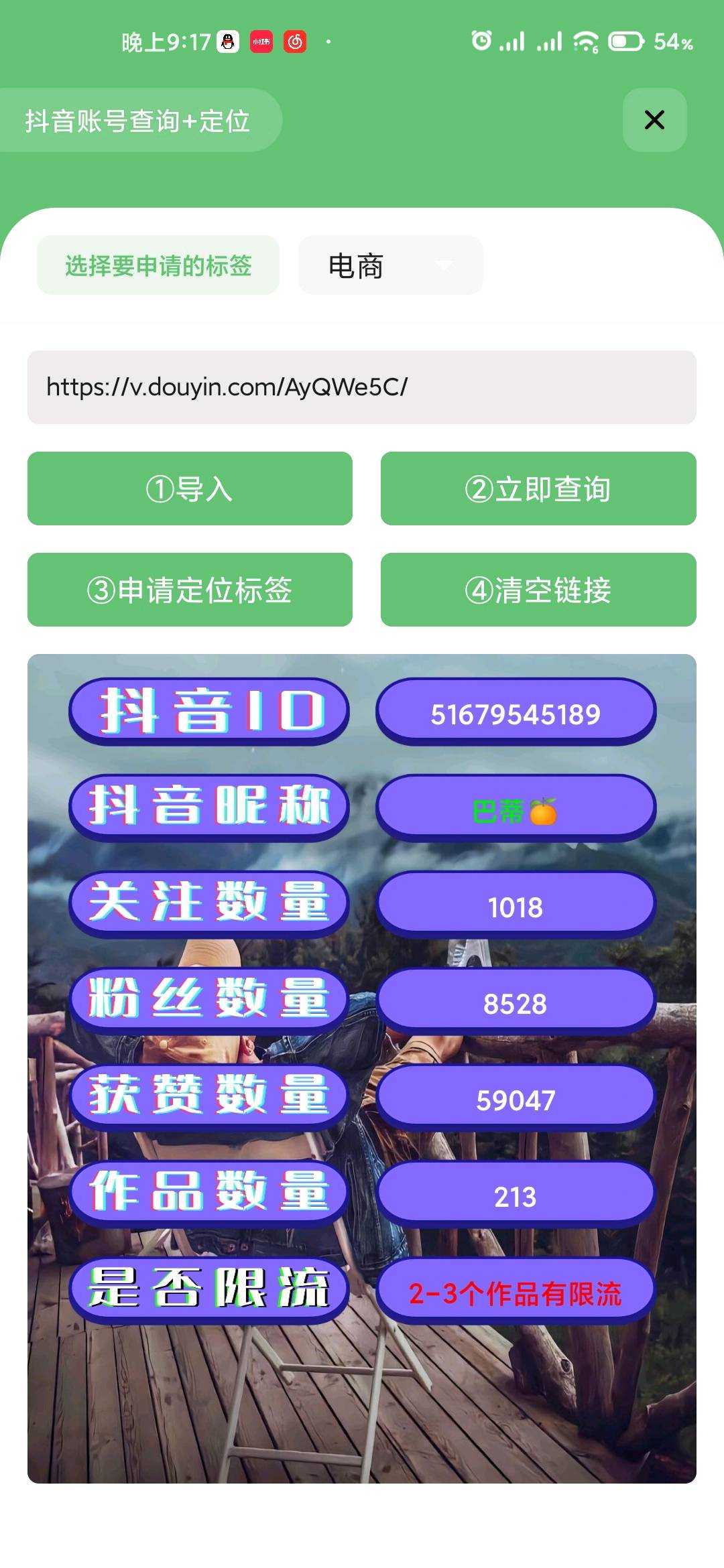Tap the ①导入 button
This screenshot has width=724, height=1568.
pos(190,488)
